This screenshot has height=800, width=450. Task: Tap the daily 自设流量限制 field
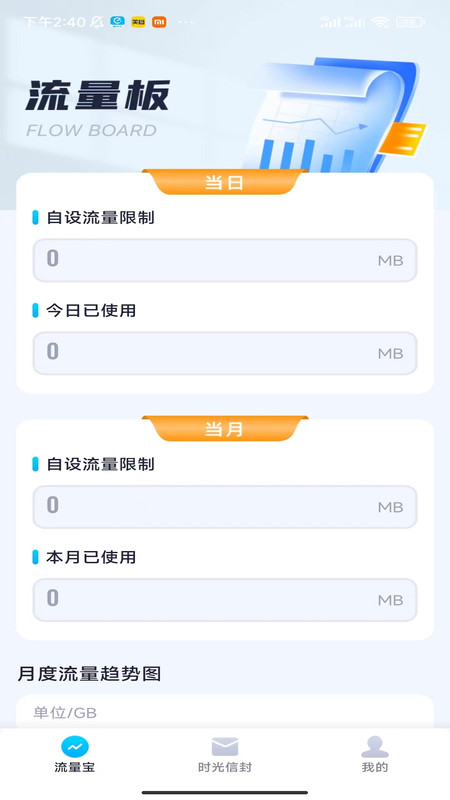click(225, 260)
